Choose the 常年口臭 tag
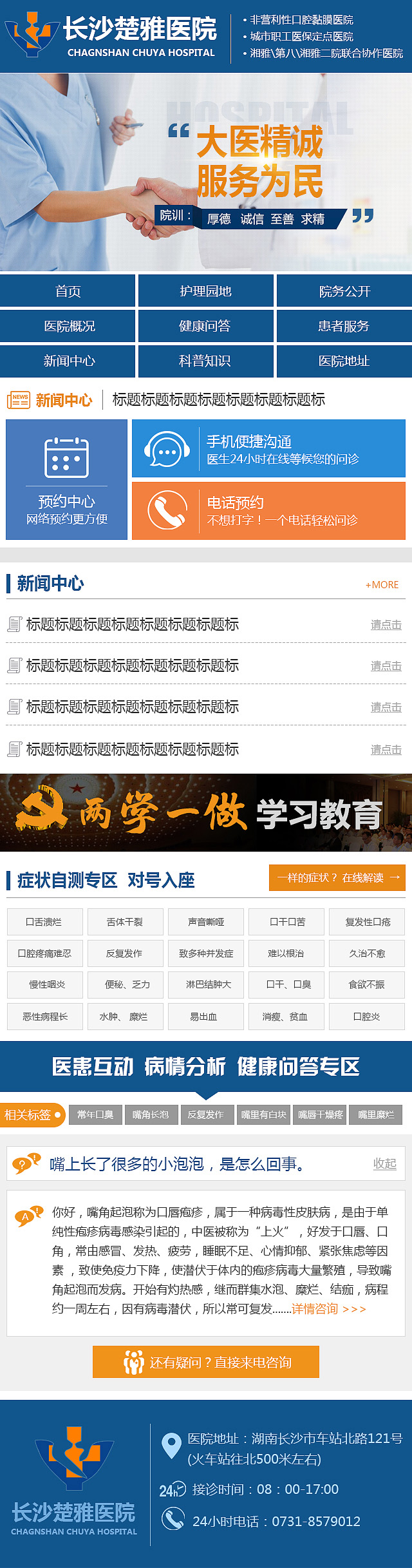Image resolution: width=412 pixels, height=1568 pixels. [95, 1114]
